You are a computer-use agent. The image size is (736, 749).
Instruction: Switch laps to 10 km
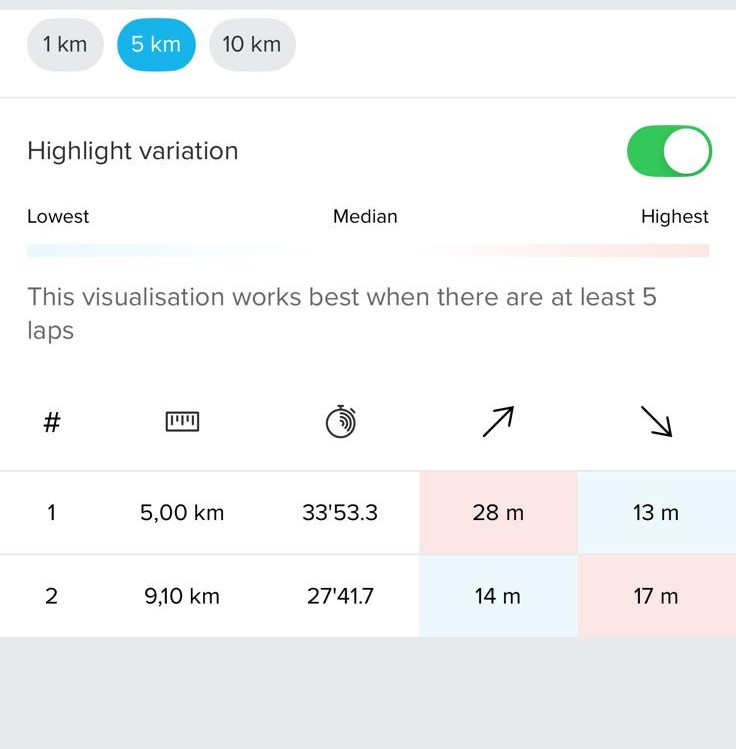click(x=252, y=45)
